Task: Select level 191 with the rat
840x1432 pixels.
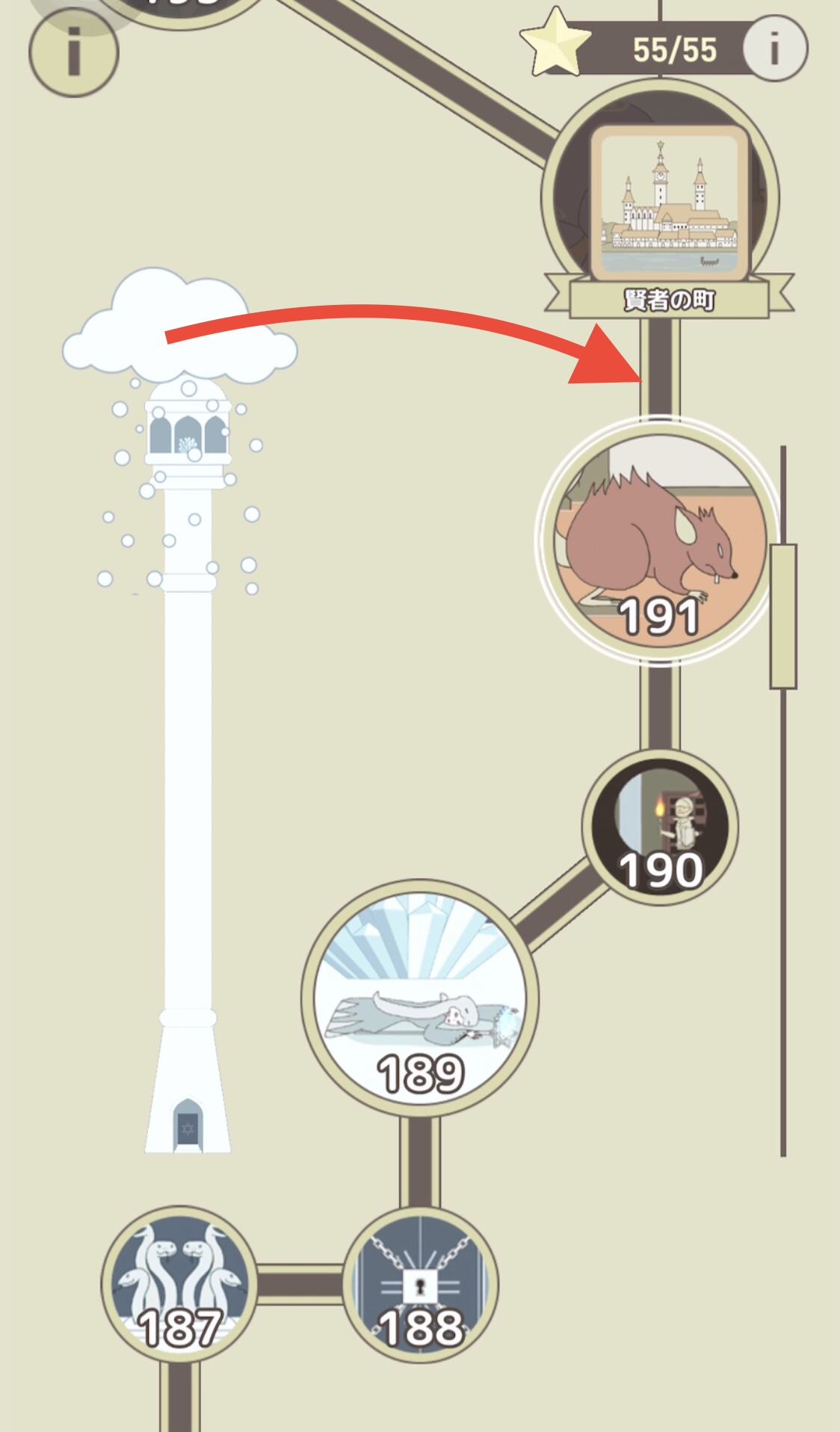Action: 658,540
